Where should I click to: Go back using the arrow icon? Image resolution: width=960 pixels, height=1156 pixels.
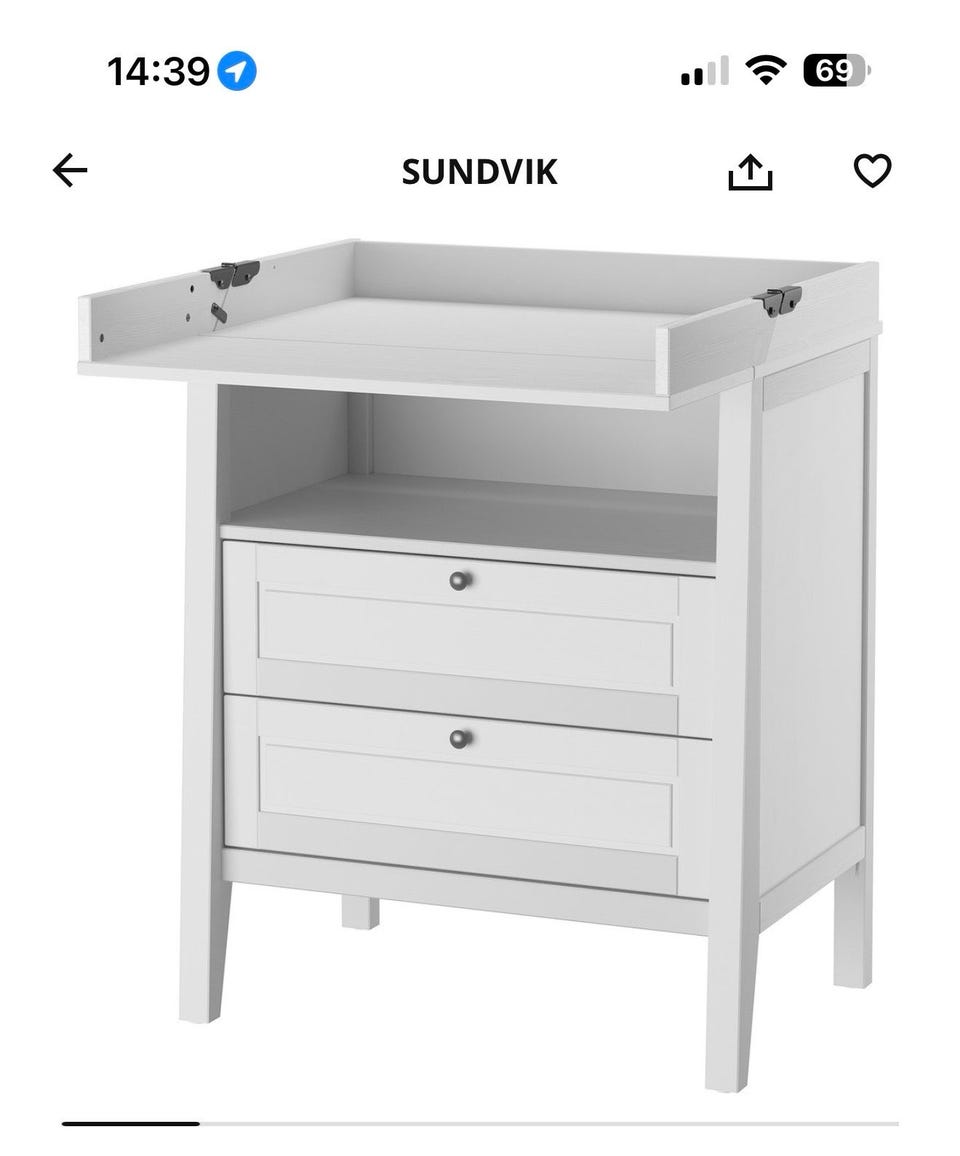coord(70,171)
